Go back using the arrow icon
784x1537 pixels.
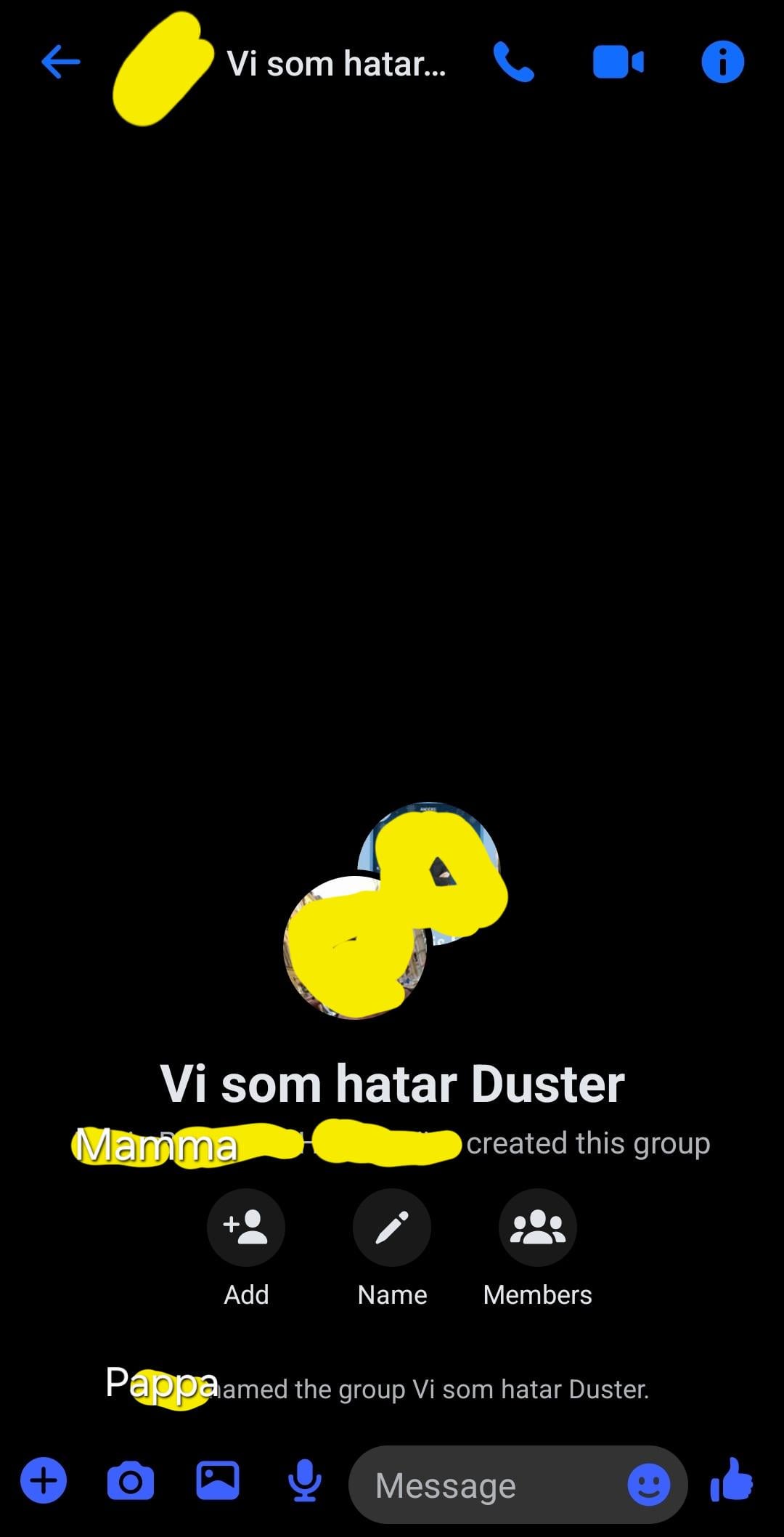[61, 62]
